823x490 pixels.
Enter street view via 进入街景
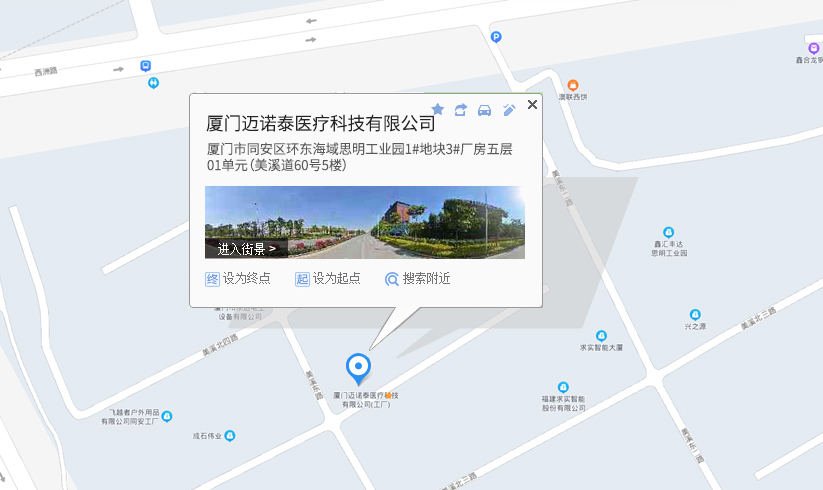pos(247,248)
